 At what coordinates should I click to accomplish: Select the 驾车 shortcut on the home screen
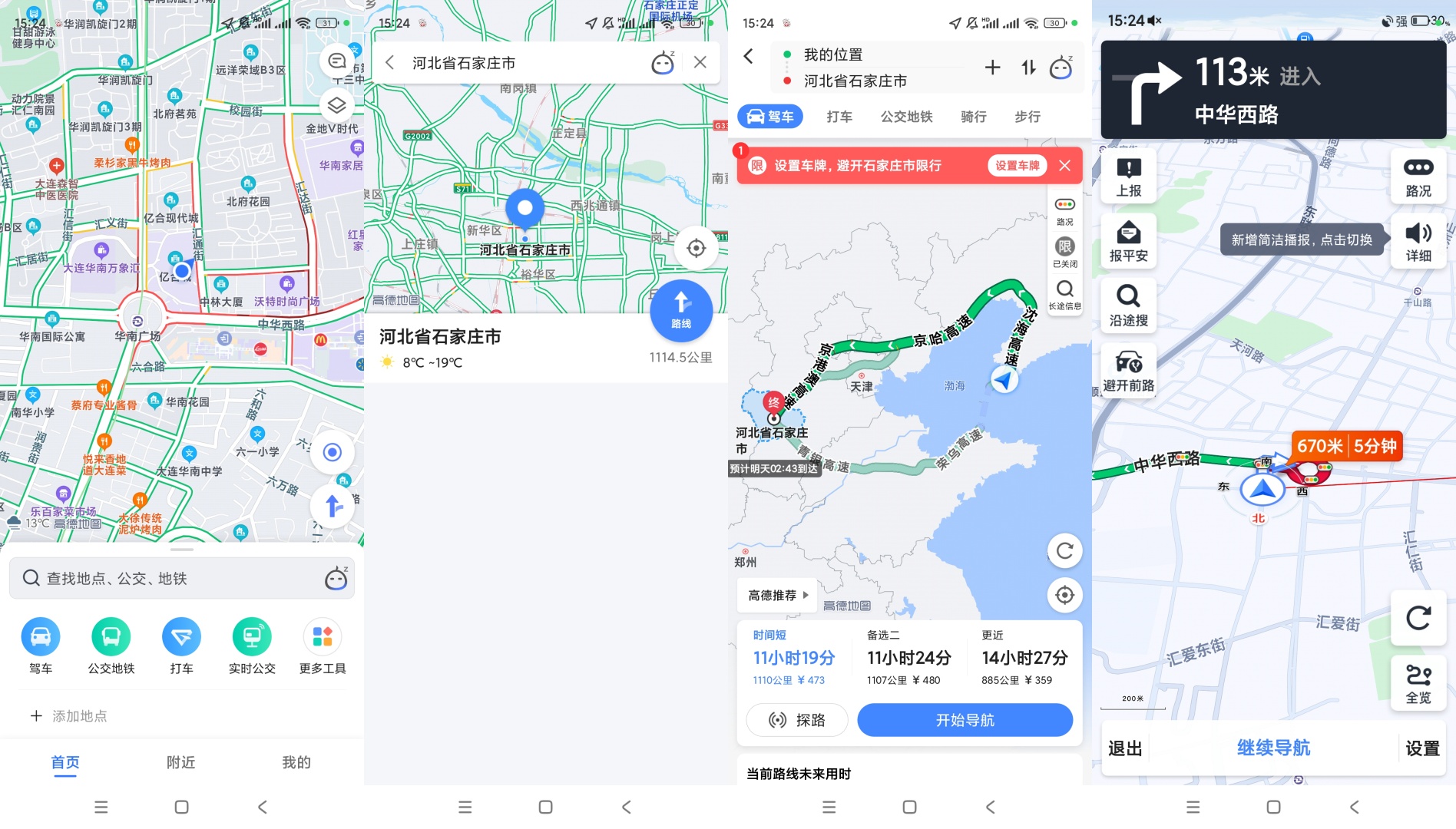point(41,646)
